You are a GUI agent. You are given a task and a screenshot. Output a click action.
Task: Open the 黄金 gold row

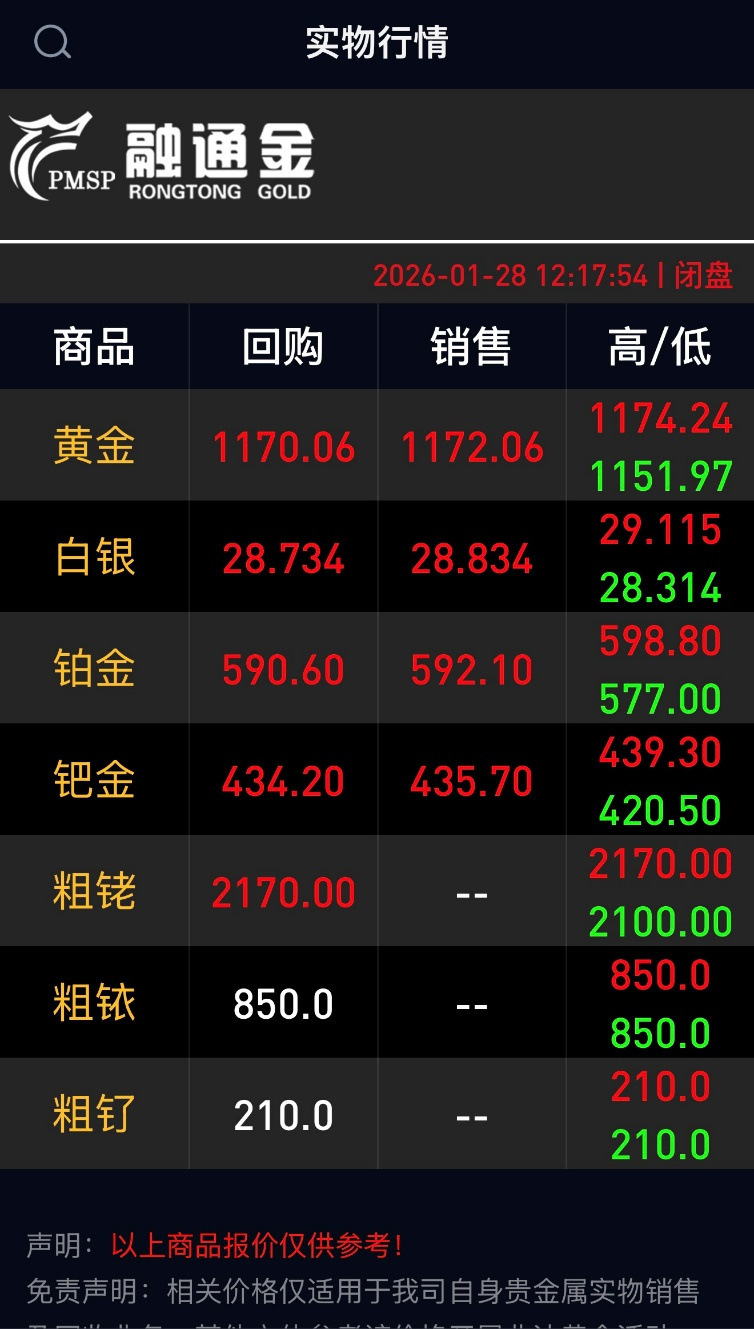[x=93, y=446]
